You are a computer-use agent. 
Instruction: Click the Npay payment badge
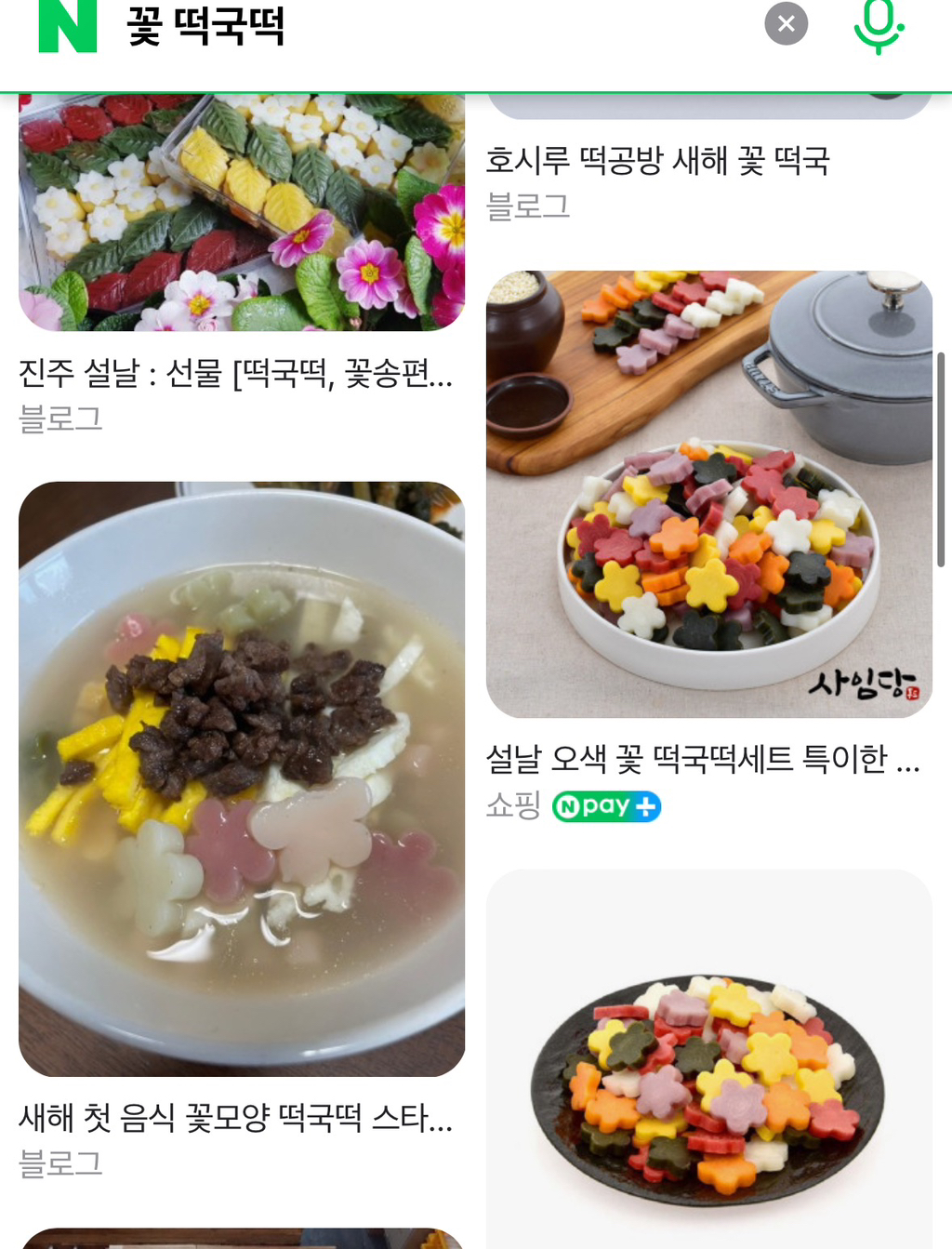[x=606, y=805]
